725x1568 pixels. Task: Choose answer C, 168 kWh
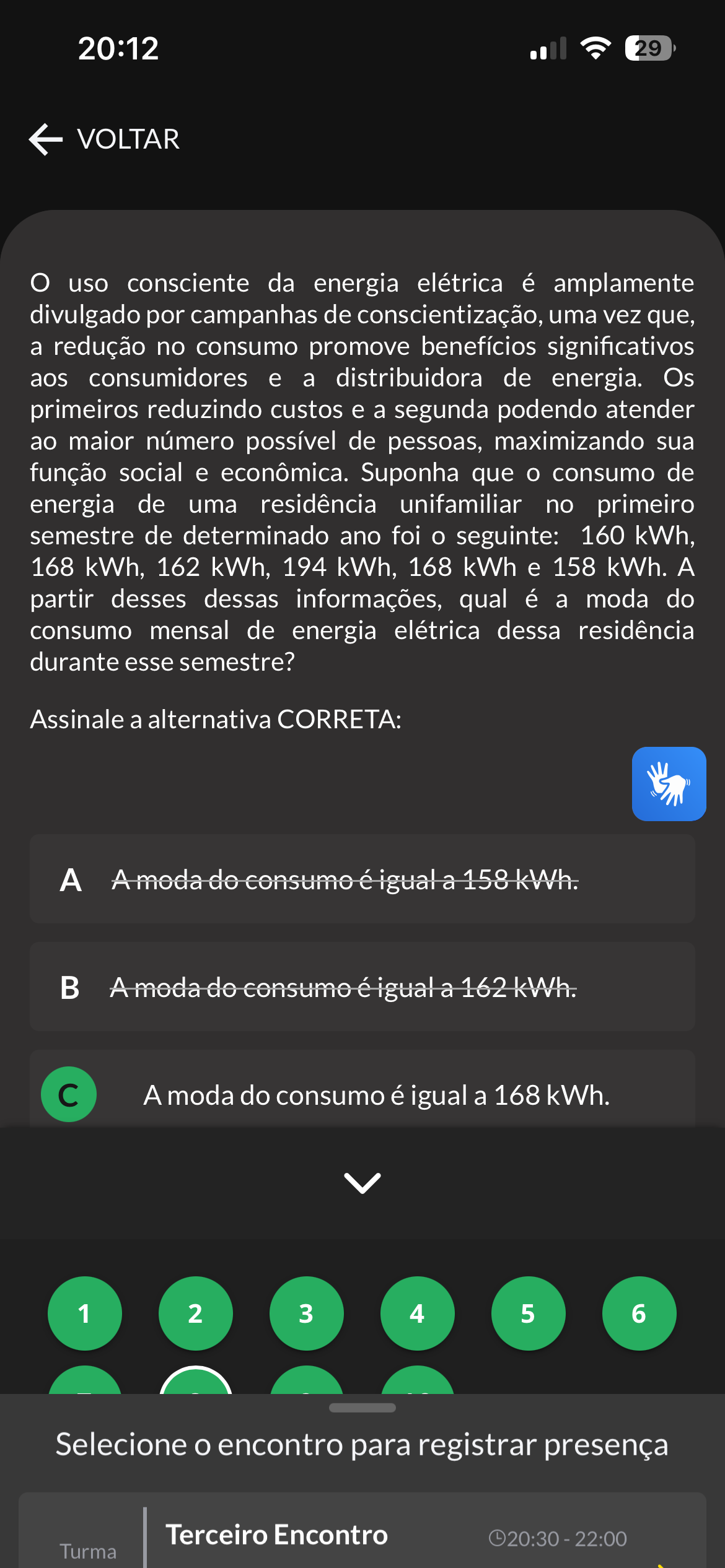point(362,1094)
